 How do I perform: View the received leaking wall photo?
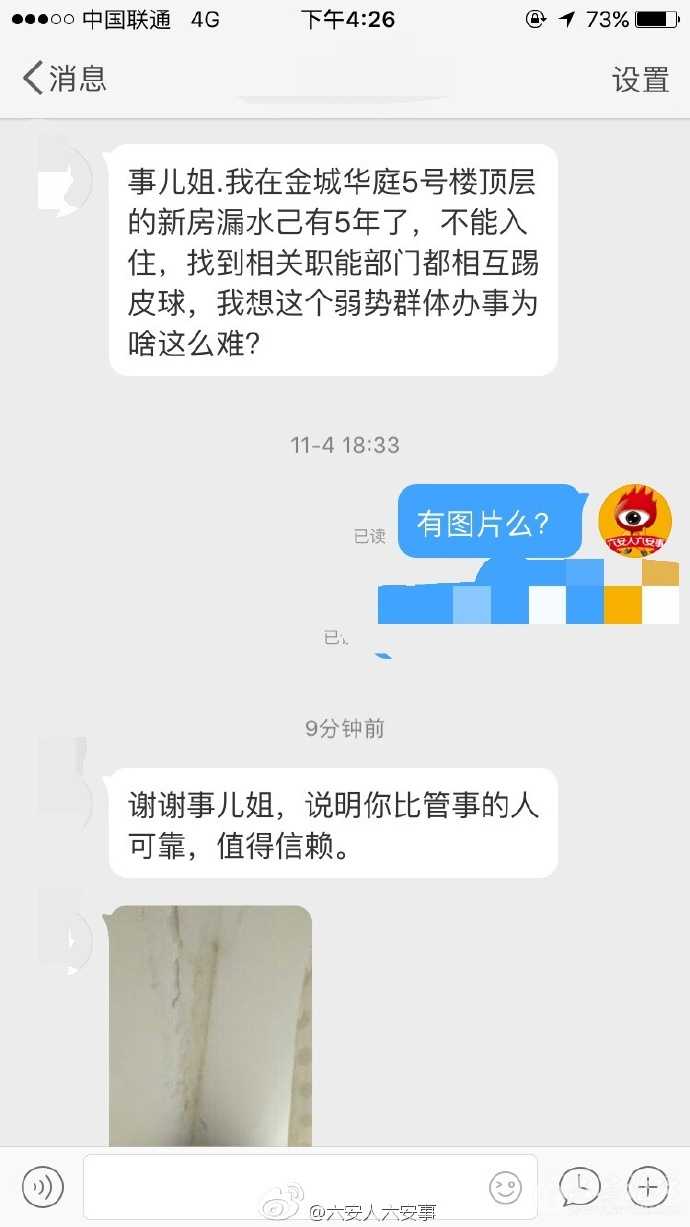pyautogui.click(x=210, y=1025)
